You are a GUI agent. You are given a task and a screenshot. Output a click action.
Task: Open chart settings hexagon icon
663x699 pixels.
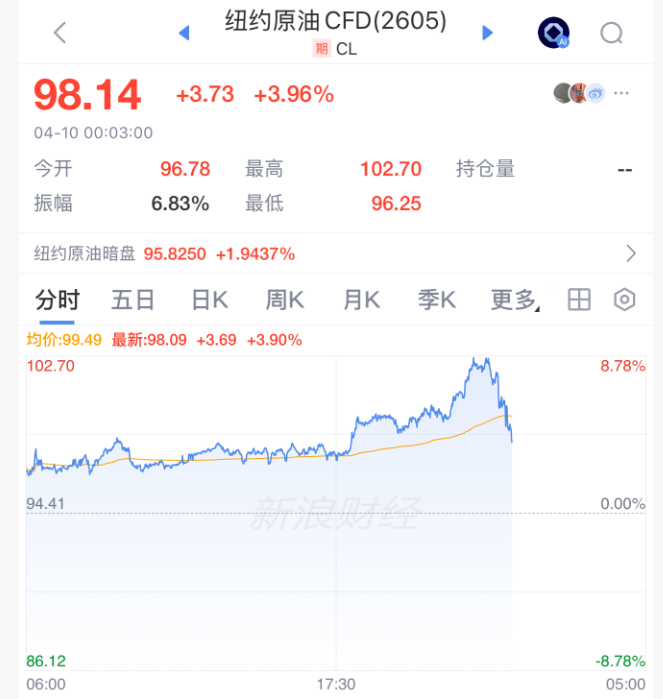pos(625,300)
